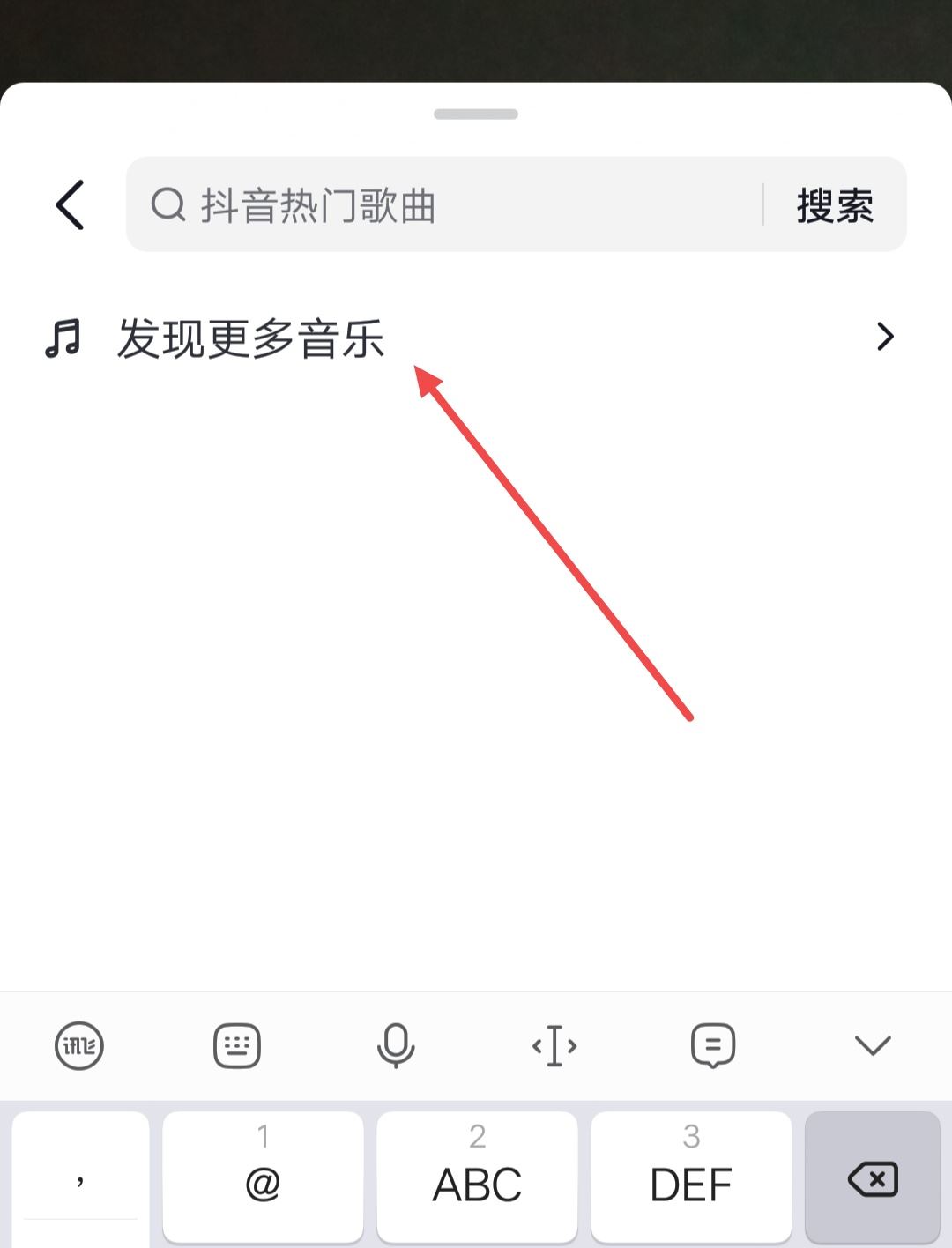Viewport: 952px width, 1248px height.
Task: Tap the comma key
Action: pyautogui.click(x=80, y=1178)
